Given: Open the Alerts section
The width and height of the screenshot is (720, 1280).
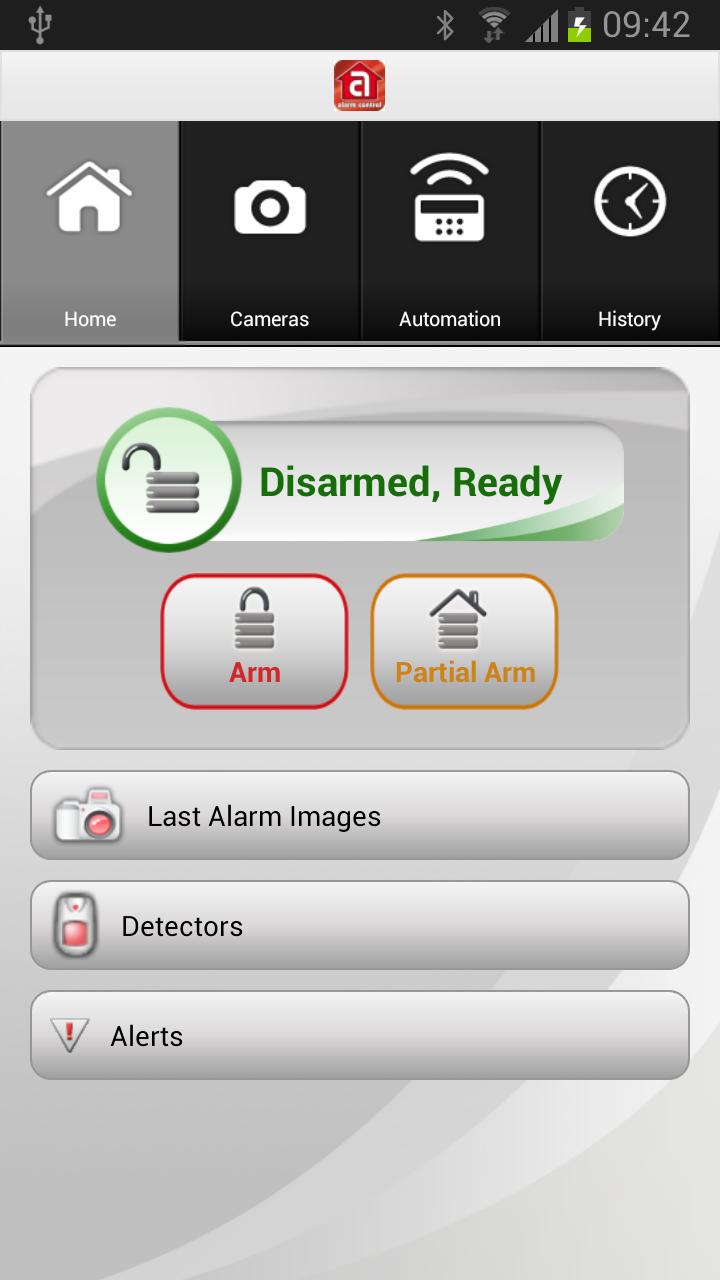Looking at the screenshot, I should click(x=360, y=1036).
